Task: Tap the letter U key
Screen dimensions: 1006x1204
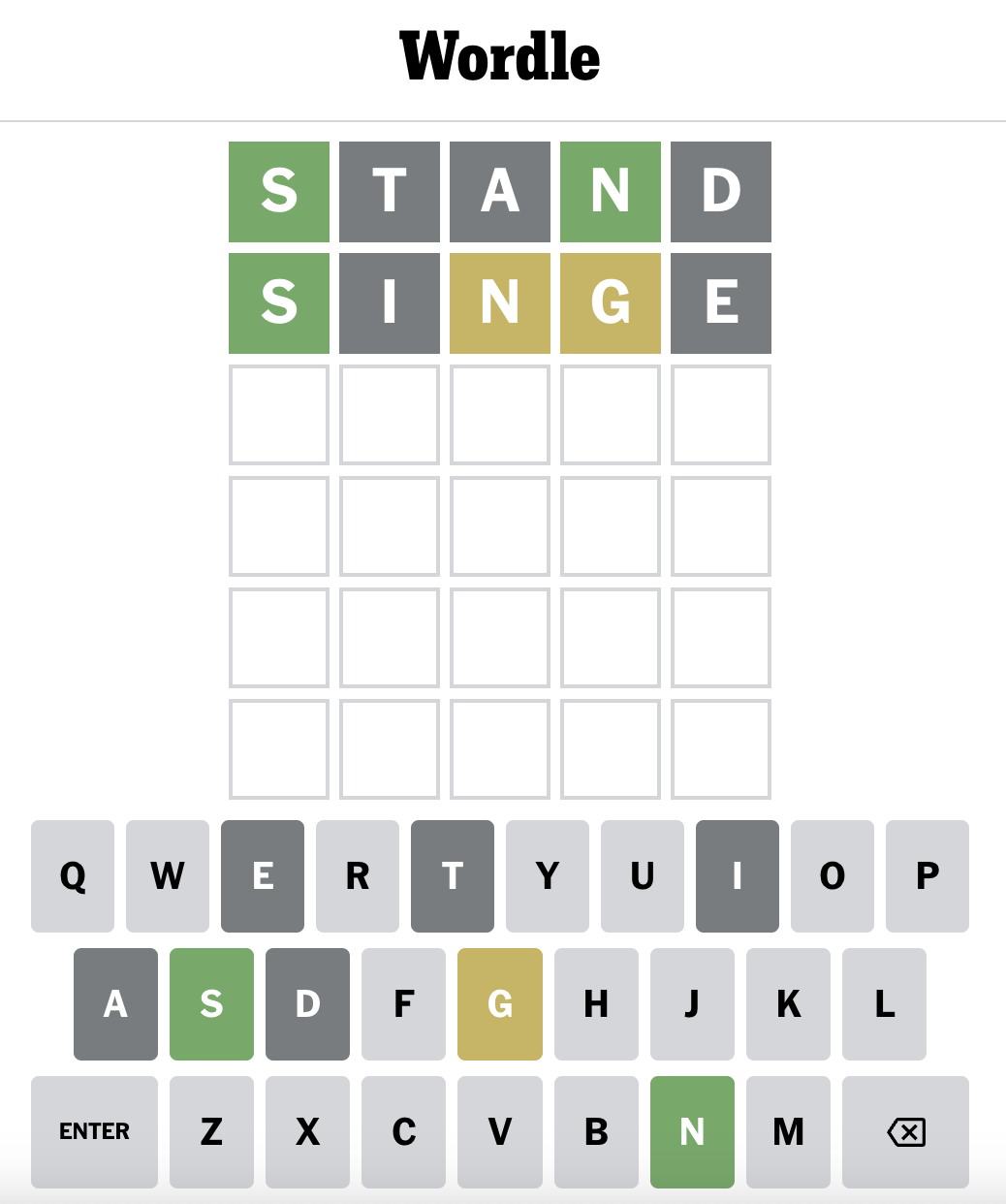Action: click(x=642, y=876)
